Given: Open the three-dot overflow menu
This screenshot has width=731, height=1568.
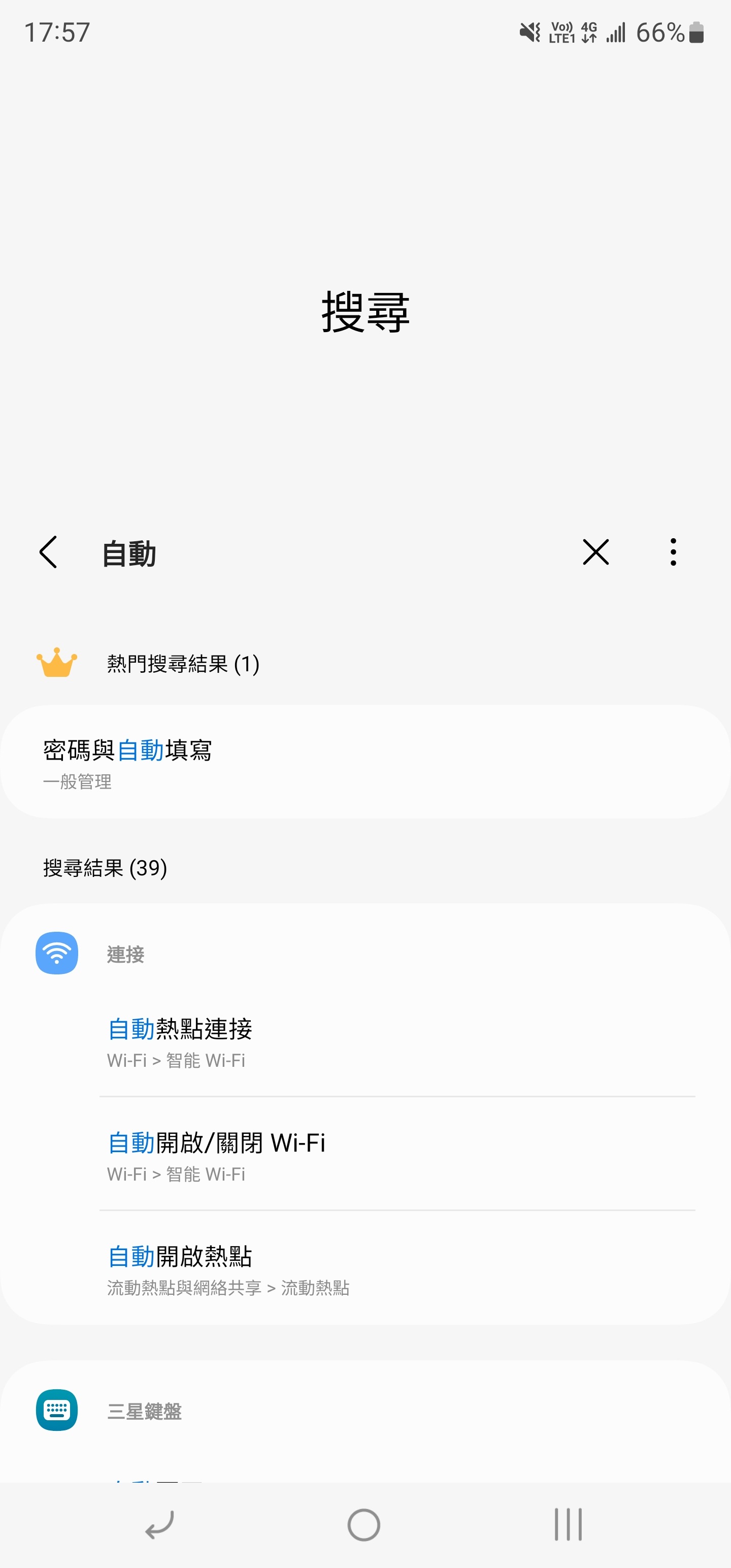Looking at the screenshot, I should click(673, 552).
